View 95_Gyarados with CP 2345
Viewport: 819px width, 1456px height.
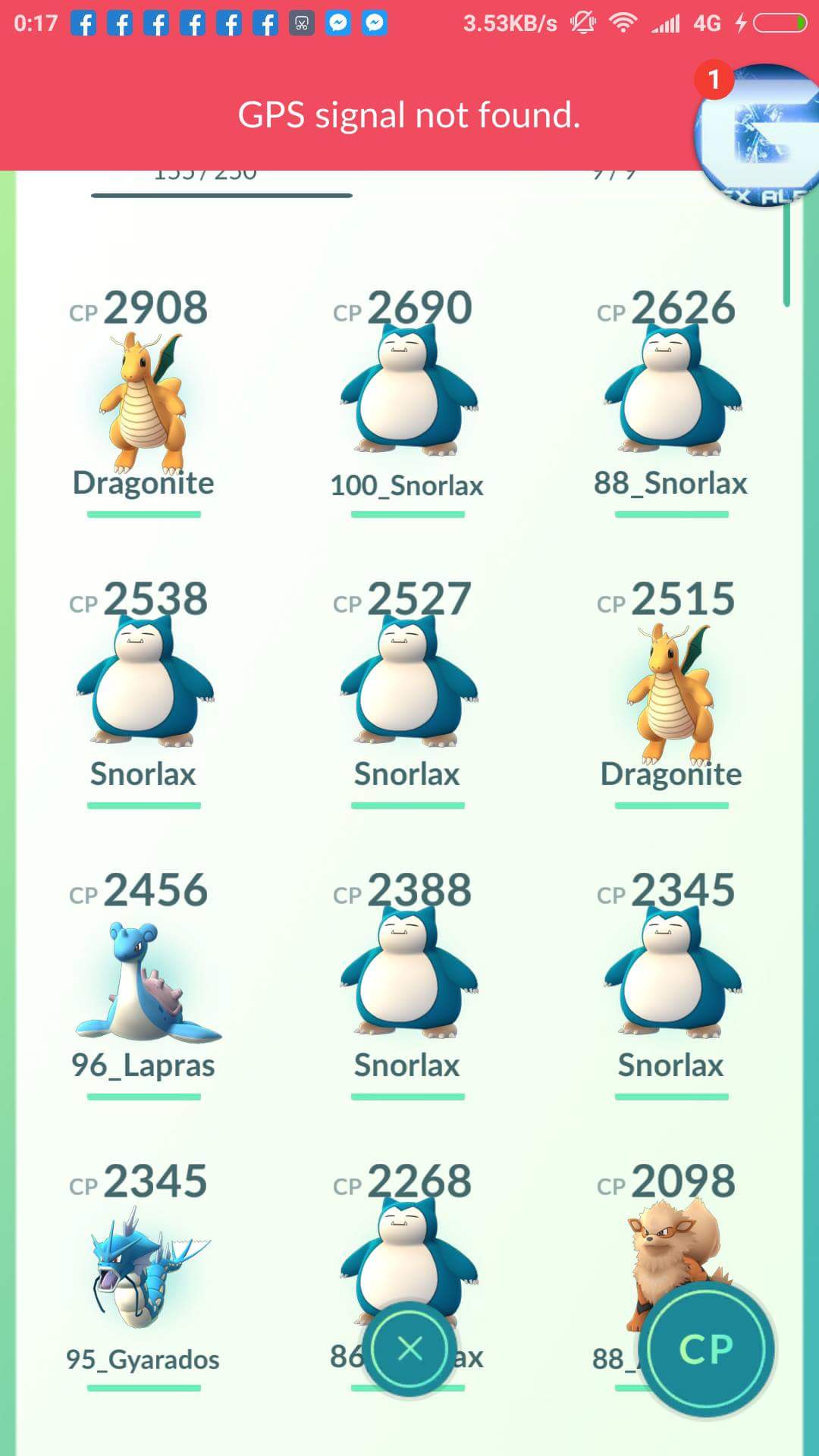[143, 1276]
